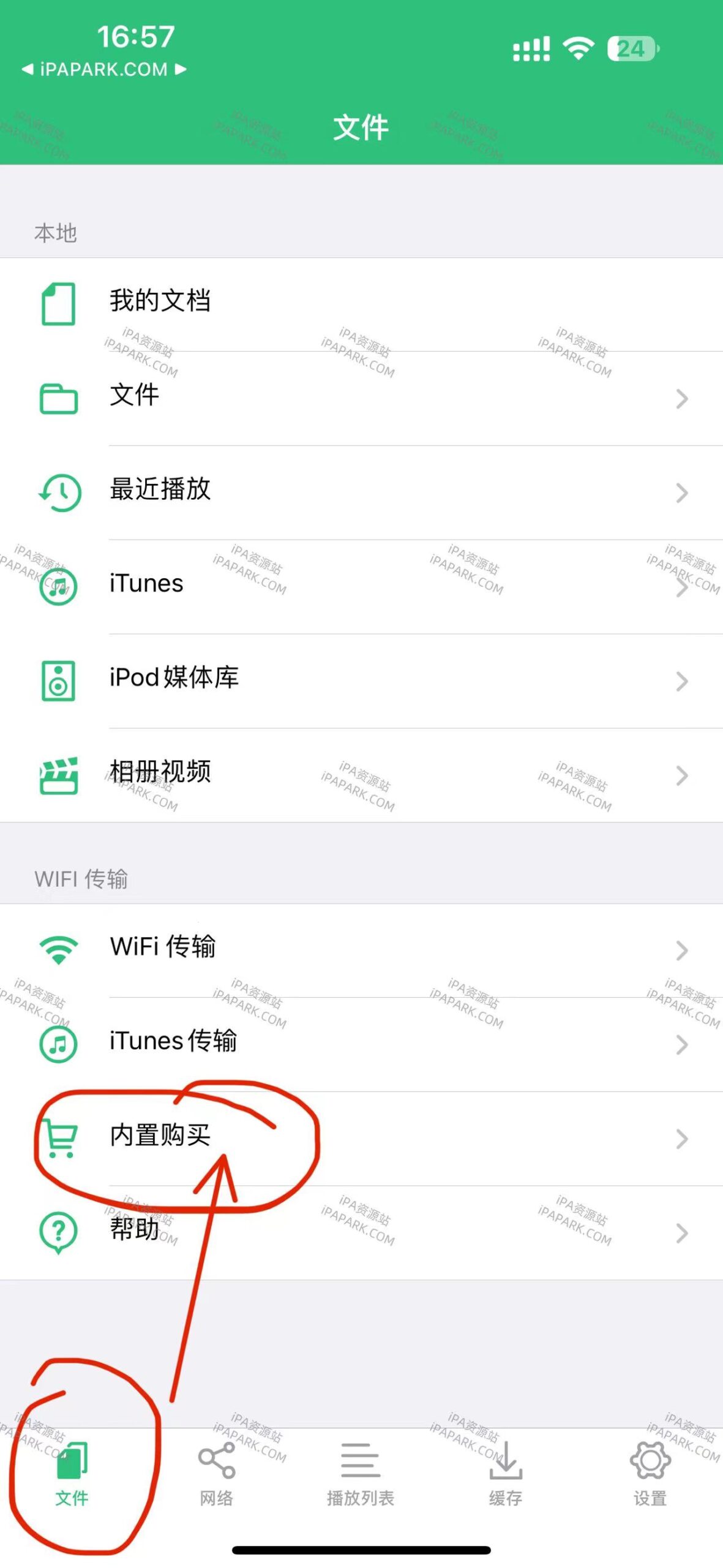Open the 缓存 tab at the bottom
Image resolution: width=723 pixels, height=1568 pixels.
(506, 1470)
